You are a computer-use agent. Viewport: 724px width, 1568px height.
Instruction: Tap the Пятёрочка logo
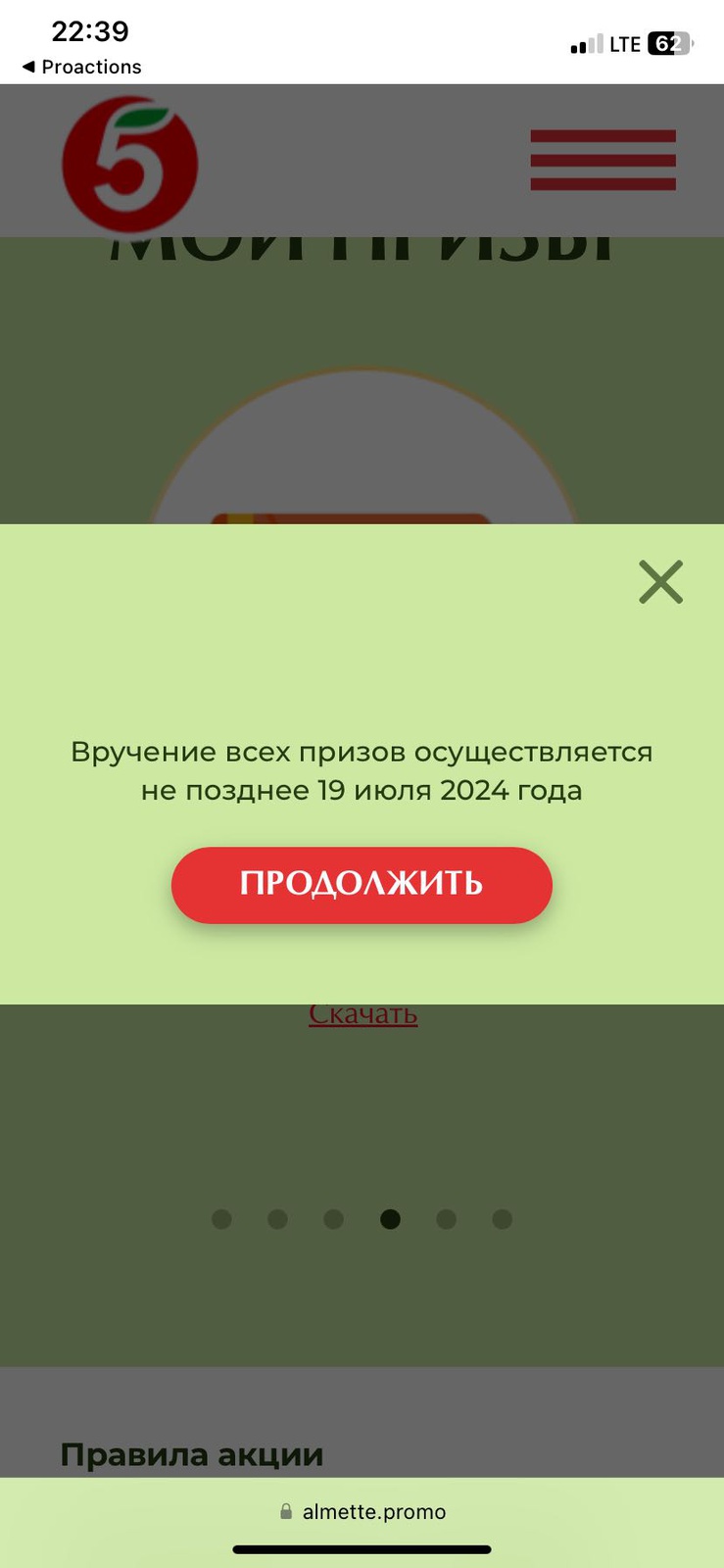tap(130, 164)
